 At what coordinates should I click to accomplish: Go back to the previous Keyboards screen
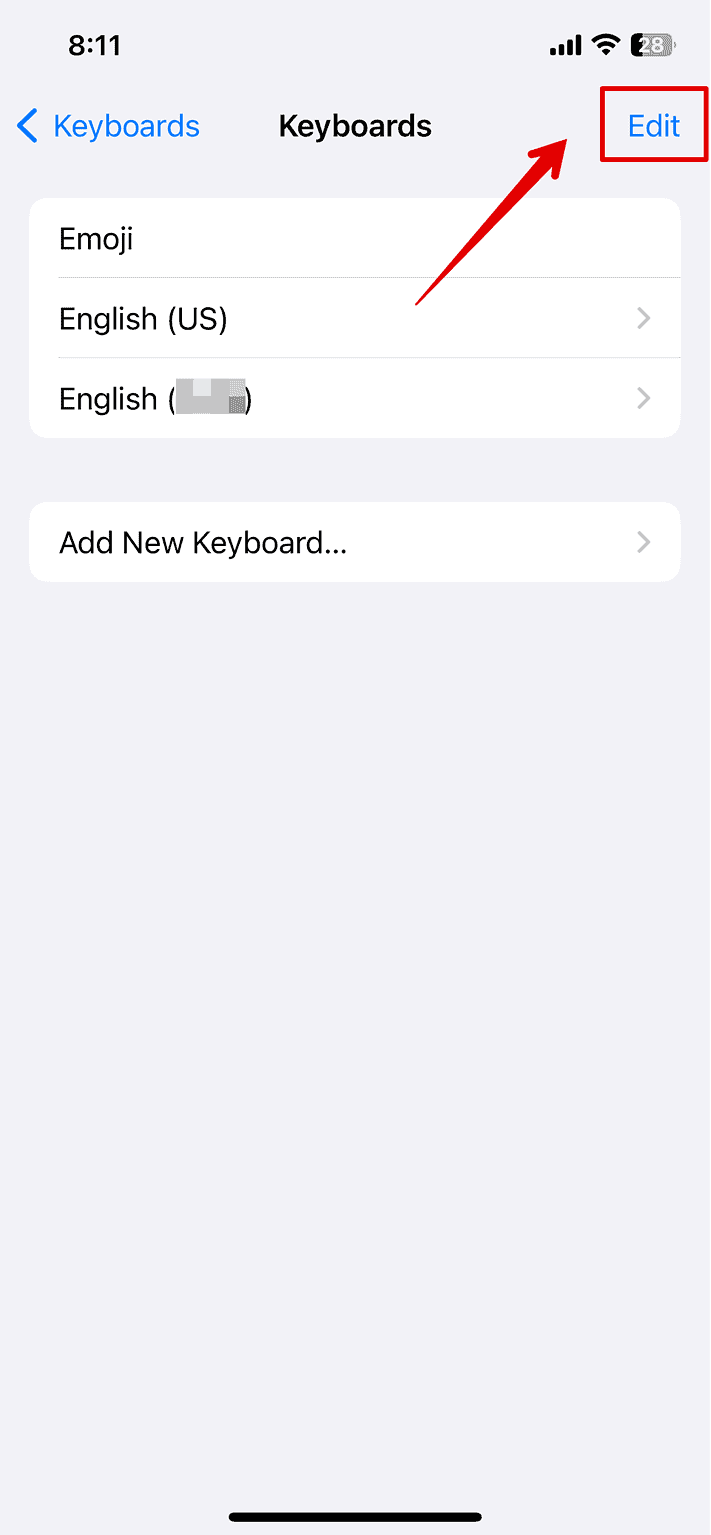[108, 127]
